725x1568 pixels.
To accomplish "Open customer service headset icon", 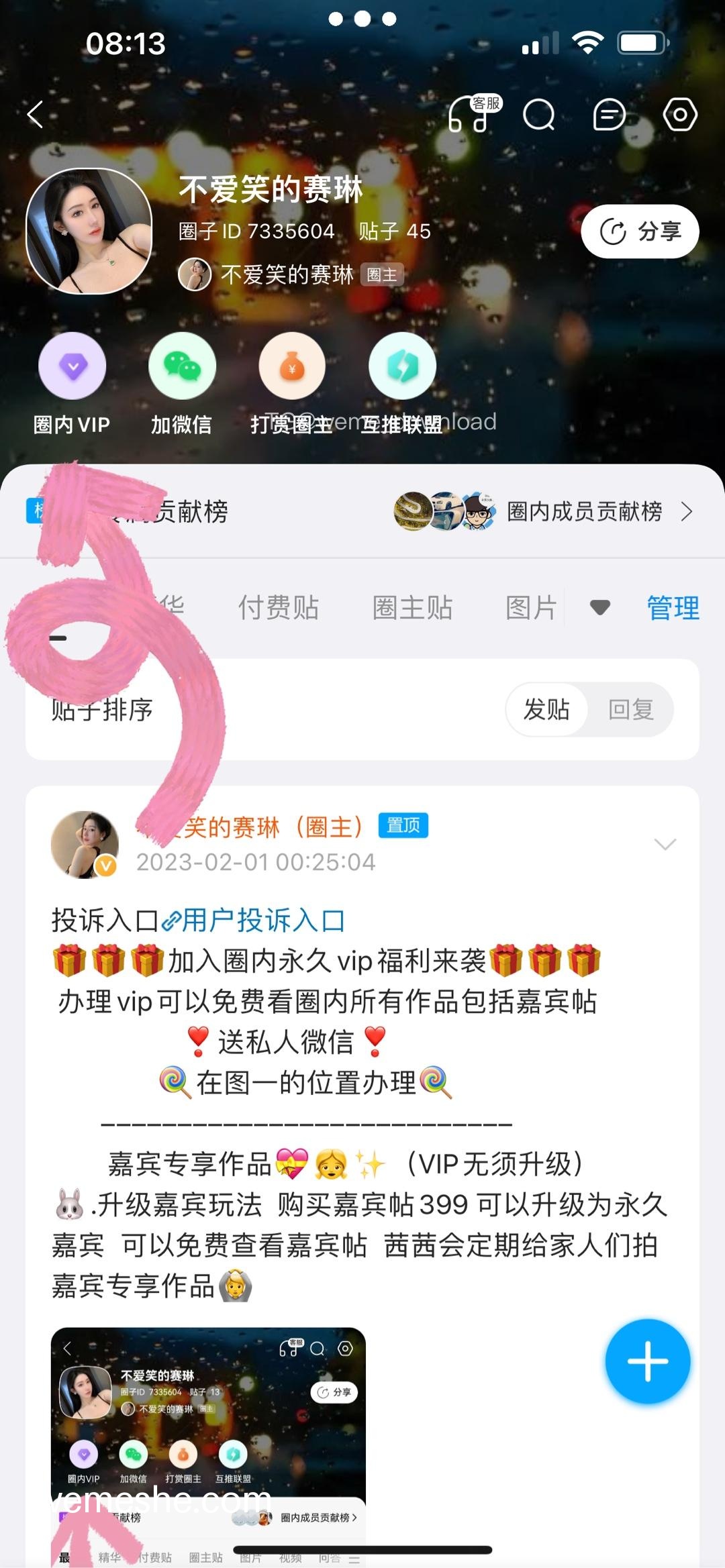I will (475, 113).
